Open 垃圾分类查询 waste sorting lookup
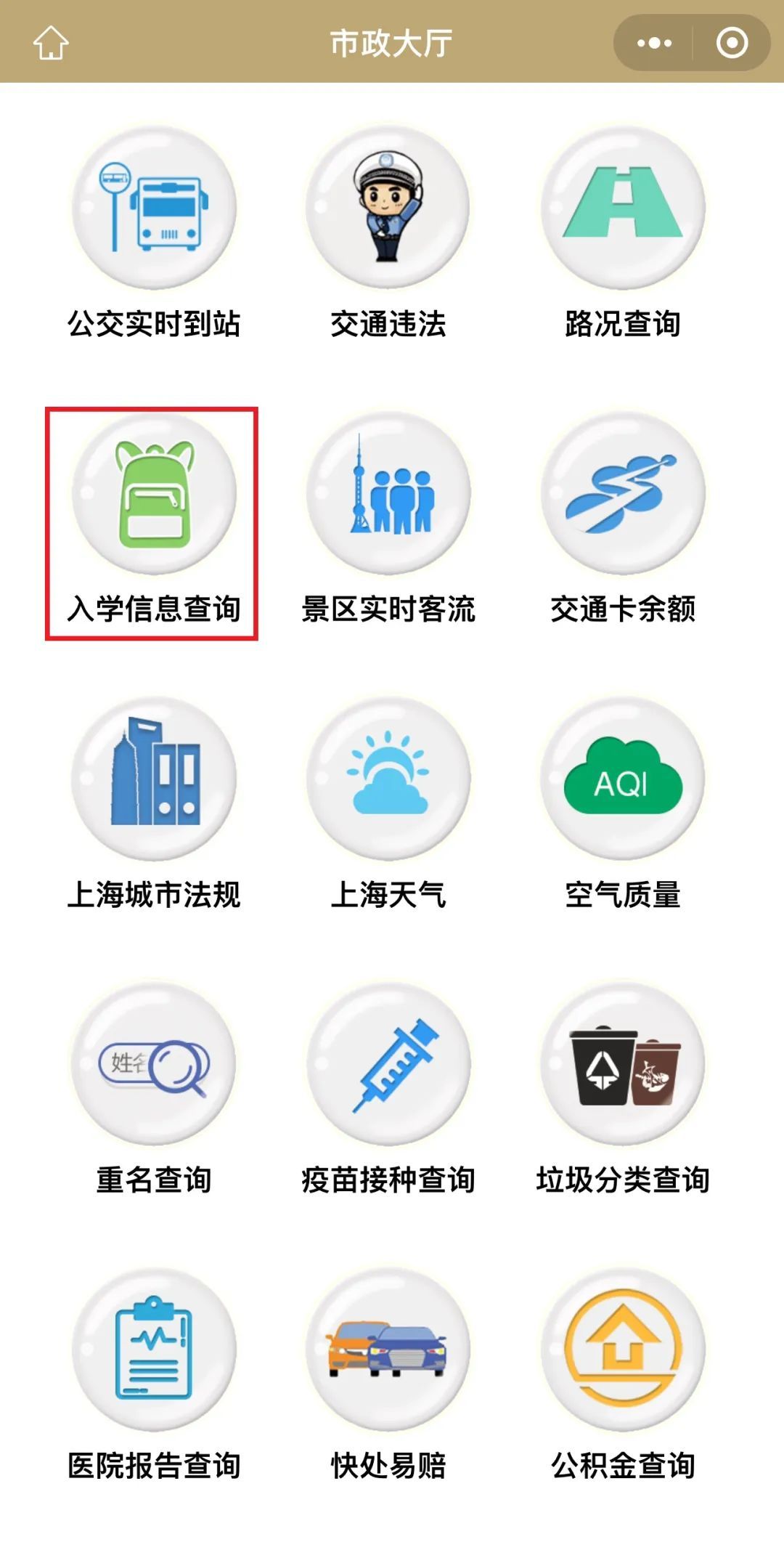The width and height of the screenshot is (784, 1542). point(623,1065)
